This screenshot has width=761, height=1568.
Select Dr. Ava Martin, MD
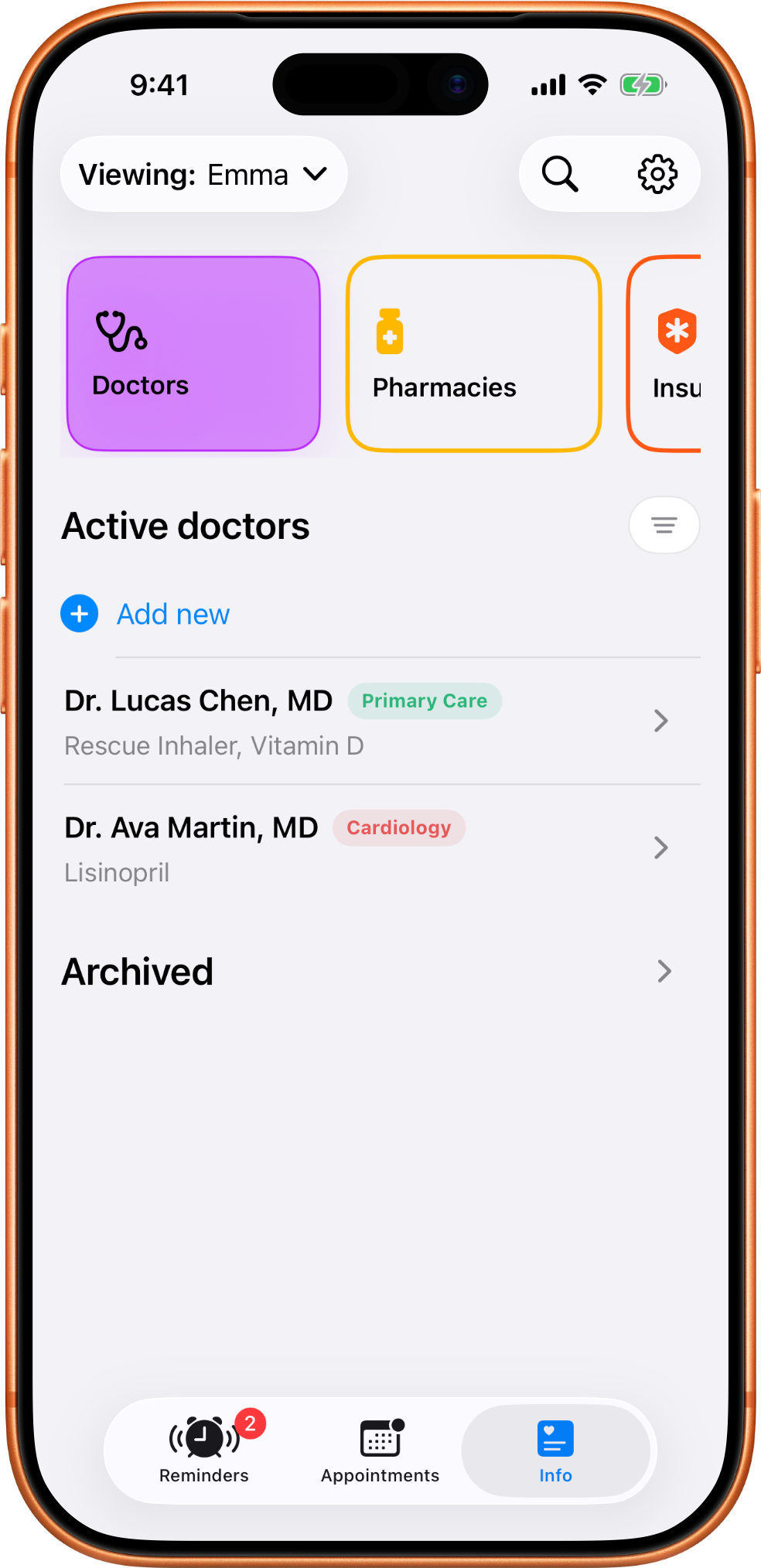pyautogui.click(x=190, y=827)
